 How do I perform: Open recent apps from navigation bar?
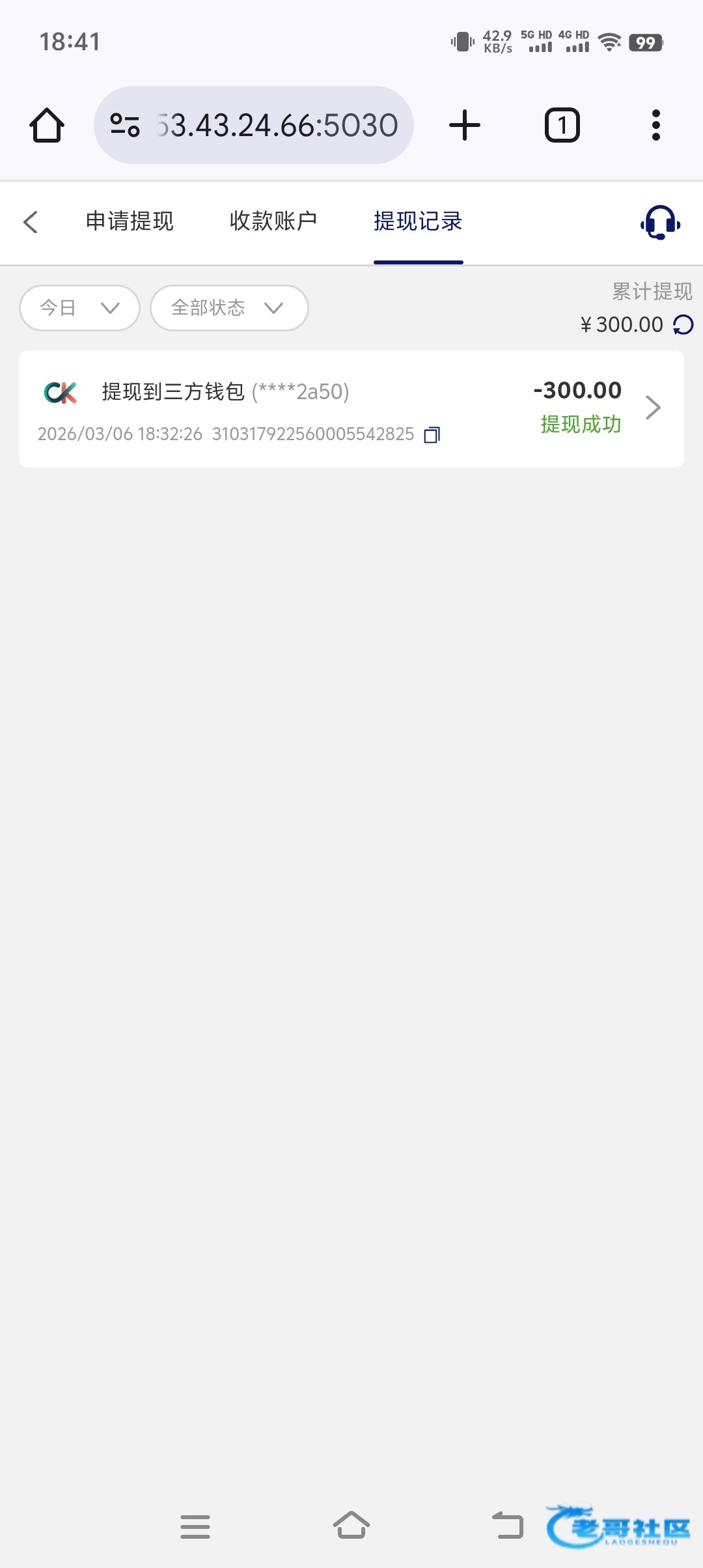[195, 1526]
